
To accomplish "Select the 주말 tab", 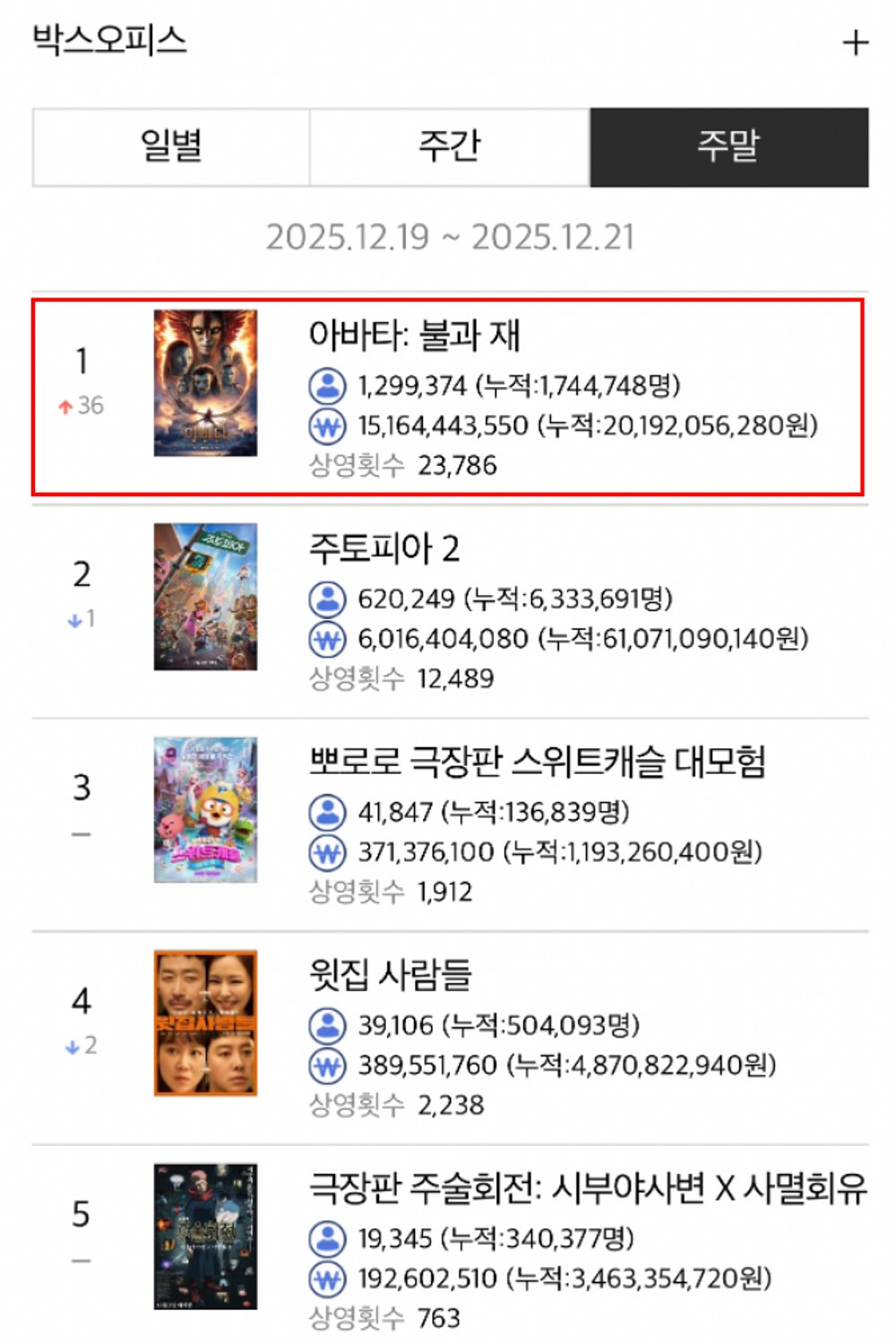I will (x=729, y=148).
